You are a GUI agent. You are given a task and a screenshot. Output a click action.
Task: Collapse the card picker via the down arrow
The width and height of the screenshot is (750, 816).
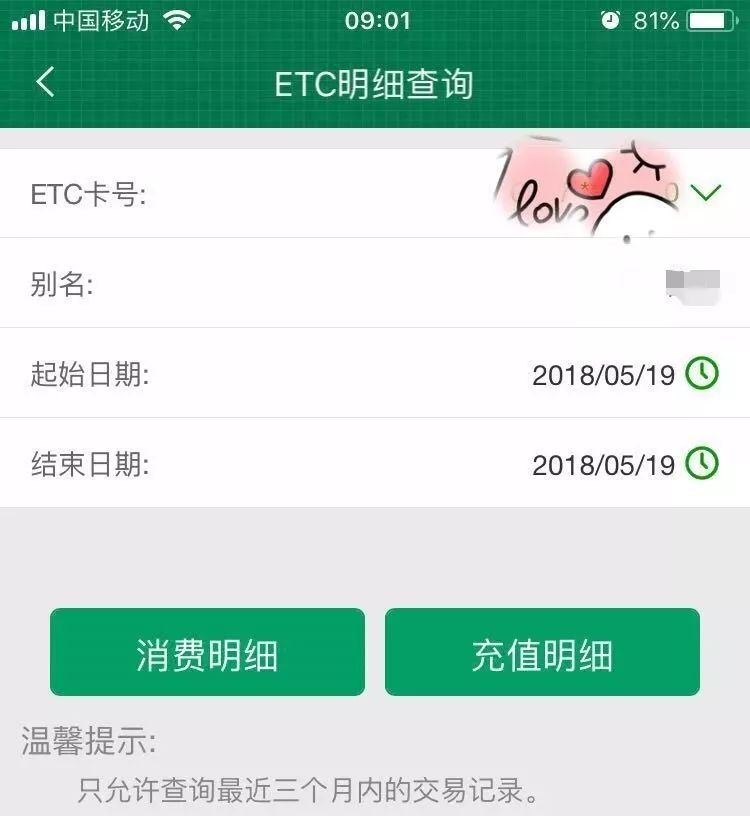(x=707, y=192)
